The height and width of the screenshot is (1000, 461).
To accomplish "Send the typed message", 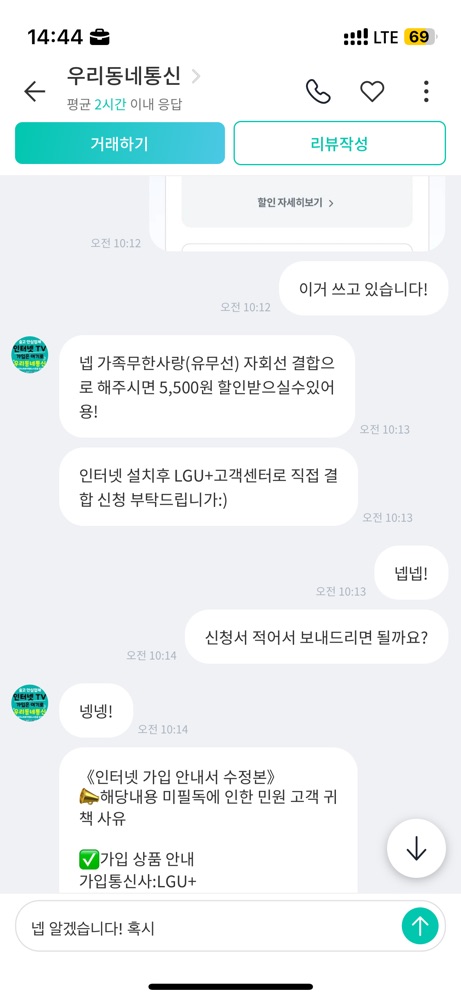I will [x=420, y=926].
